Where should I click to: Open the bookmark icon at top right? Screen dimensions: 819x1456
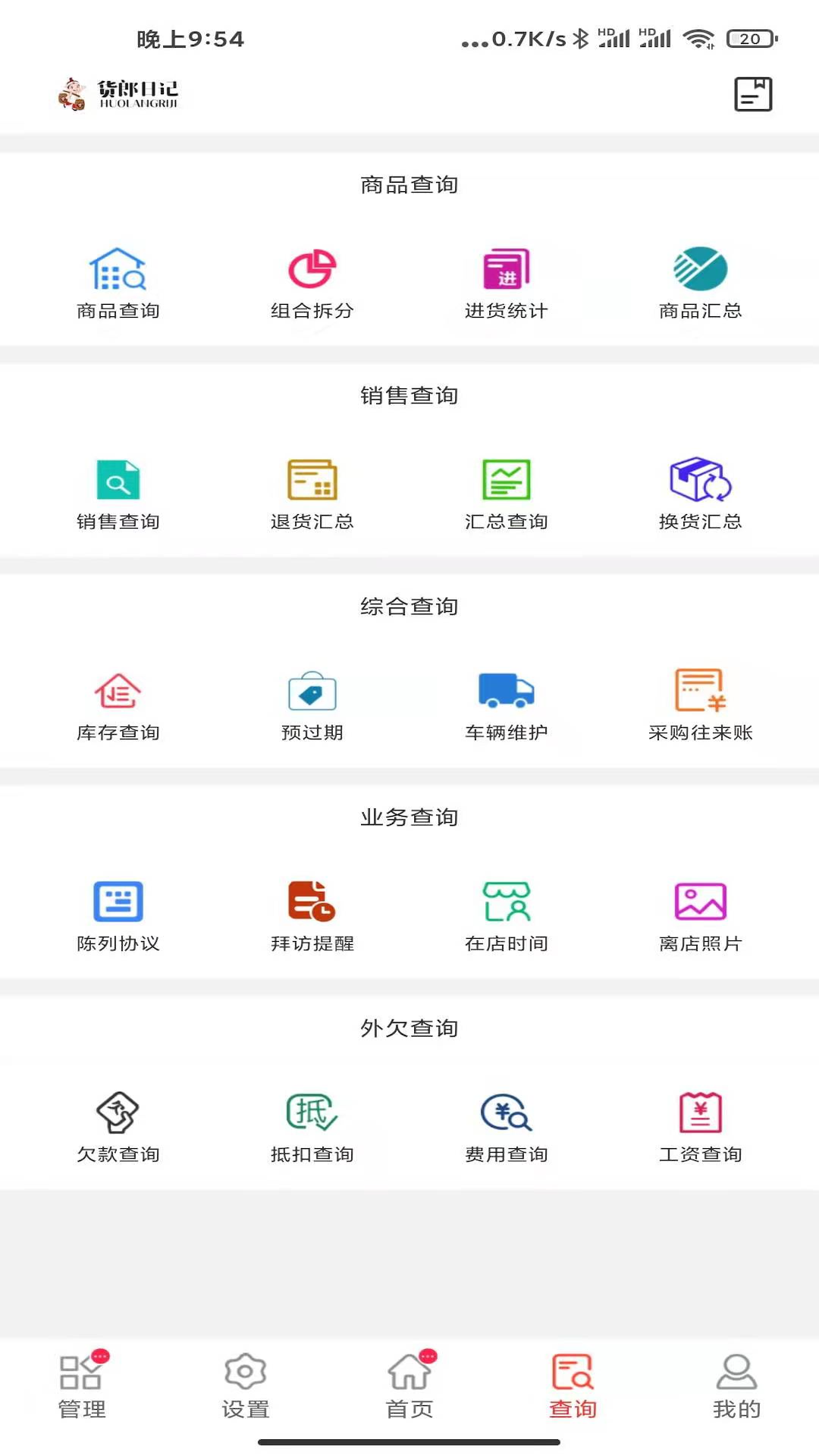[x=752, y=93]
